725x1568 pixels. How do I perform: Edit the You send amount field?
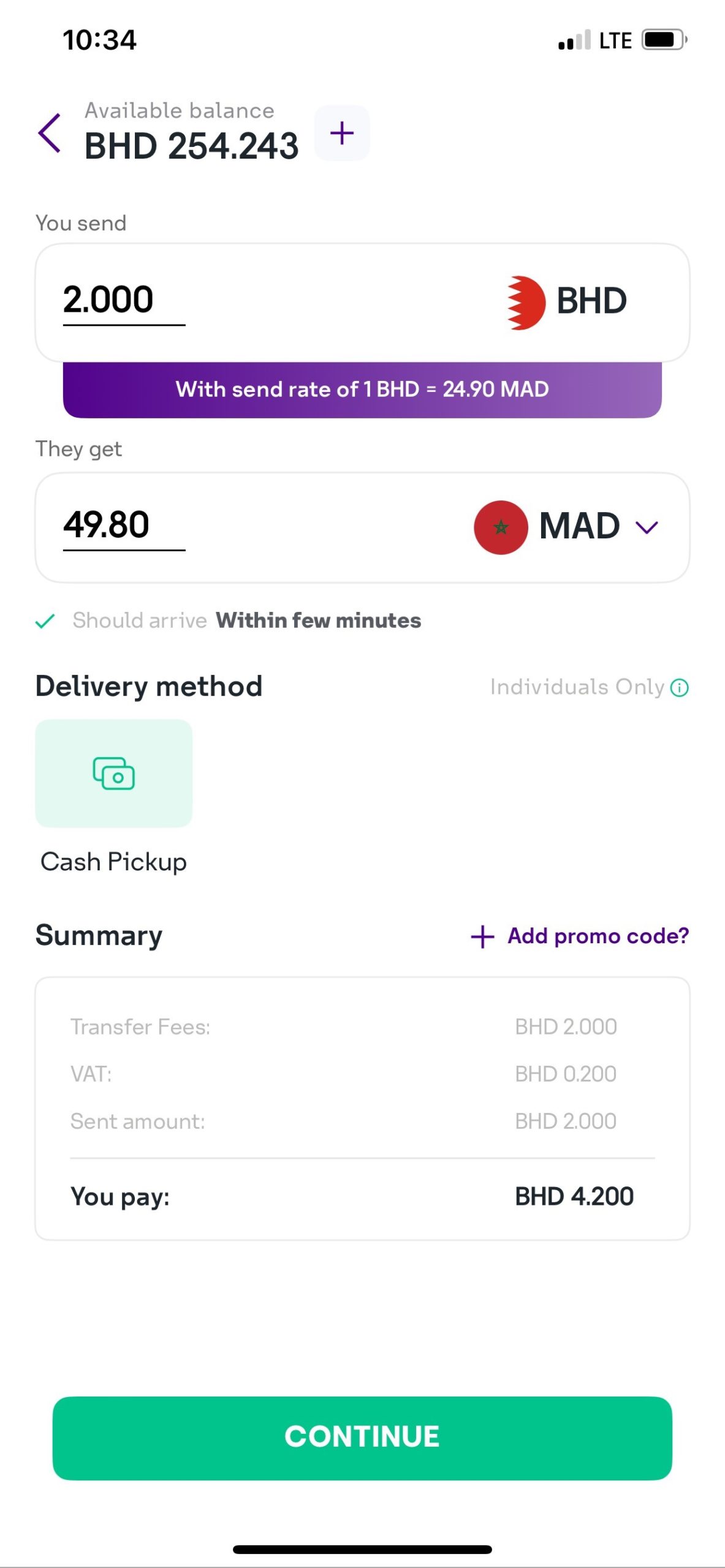[x=123, y=300]
